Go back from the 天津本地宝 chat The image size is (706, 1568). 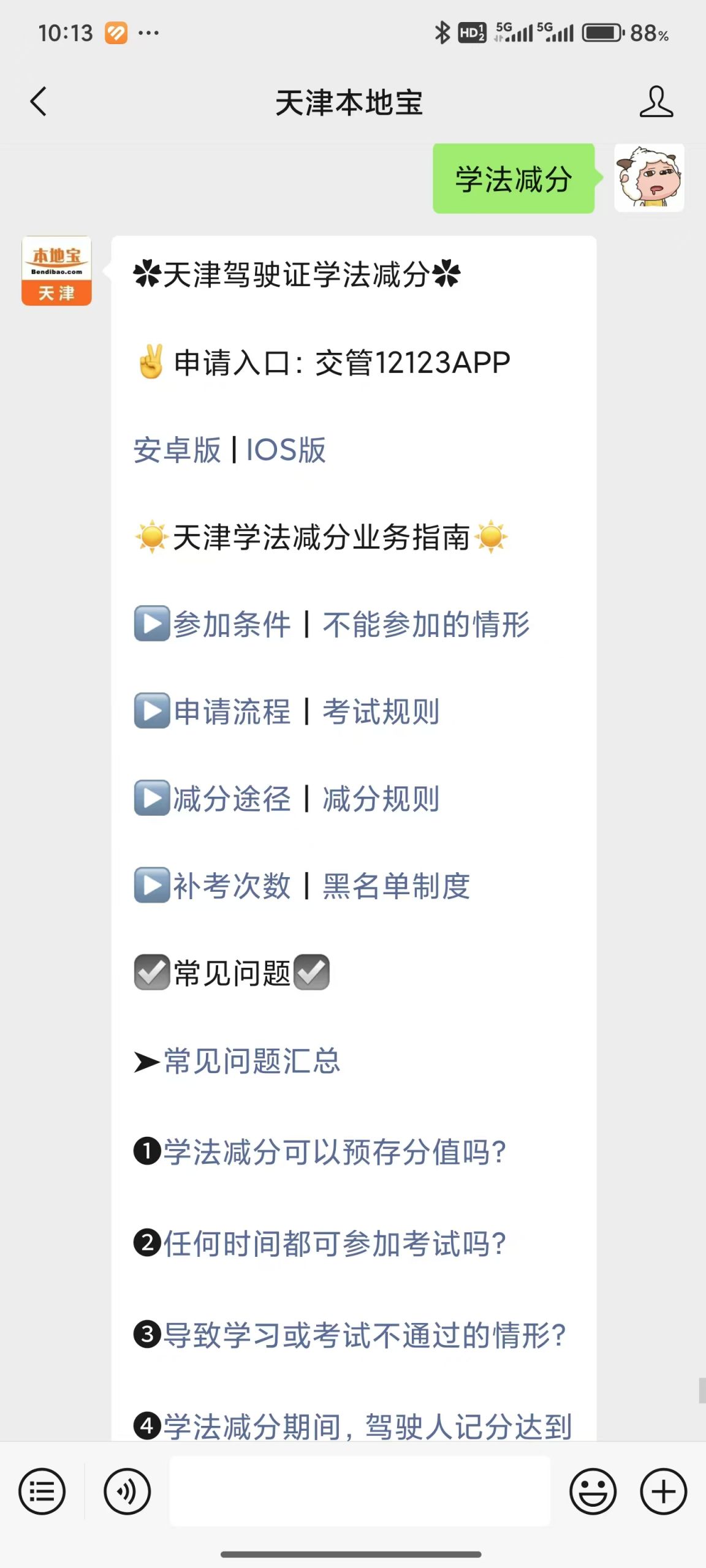(x=38, y=102)
